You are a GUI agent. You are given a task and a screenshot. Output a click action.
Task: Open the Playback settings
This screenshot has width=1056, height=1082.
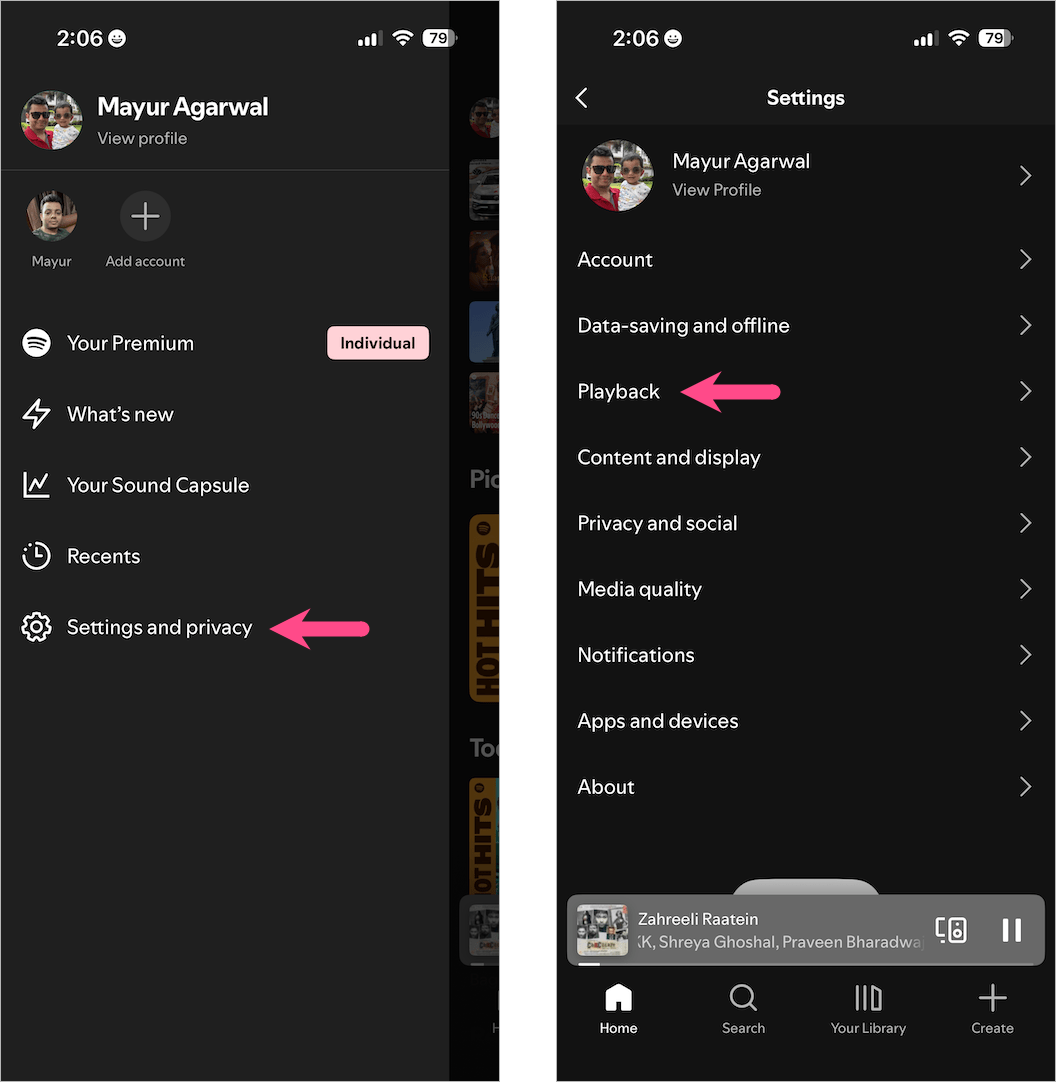(x=619, y=392)
